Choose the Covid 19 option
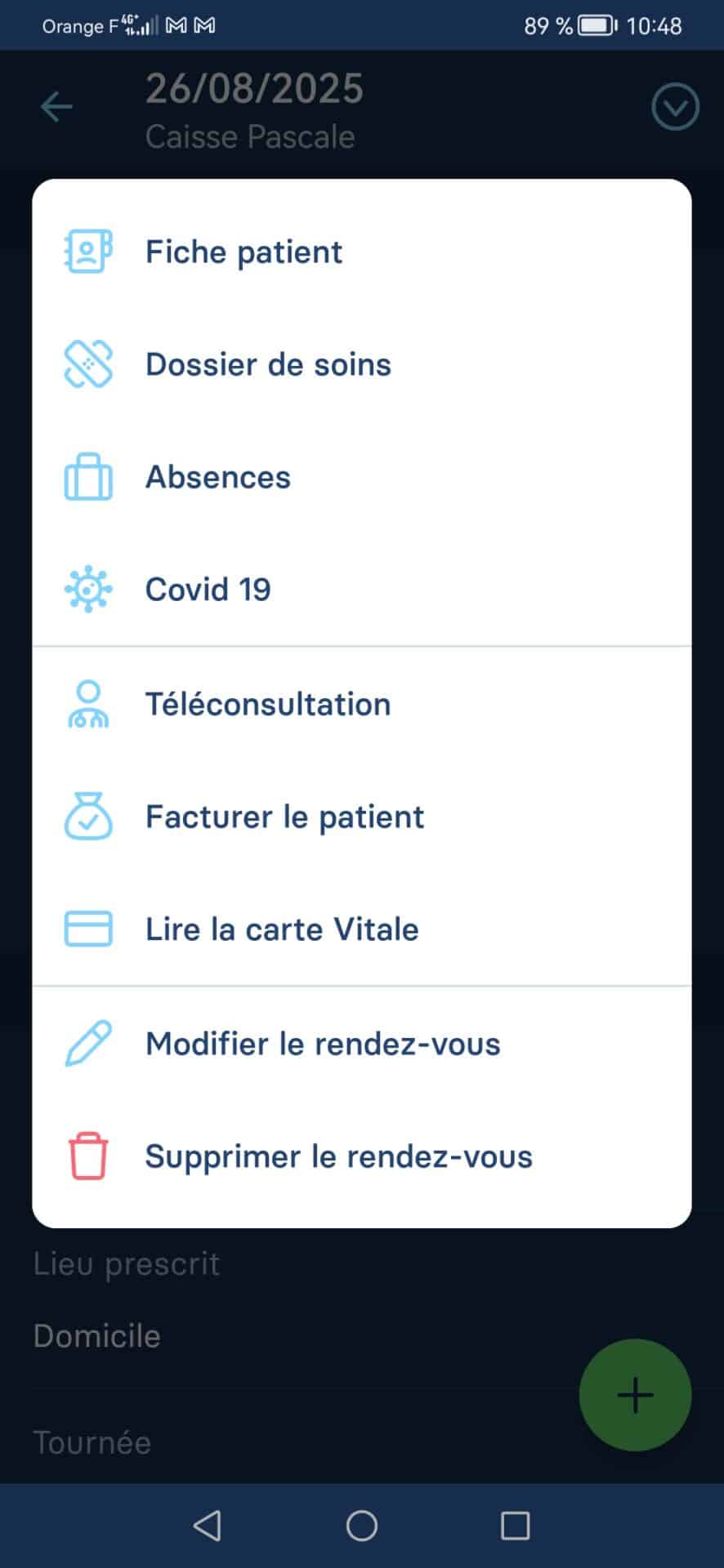724x1568 pixels. point(208,589)
